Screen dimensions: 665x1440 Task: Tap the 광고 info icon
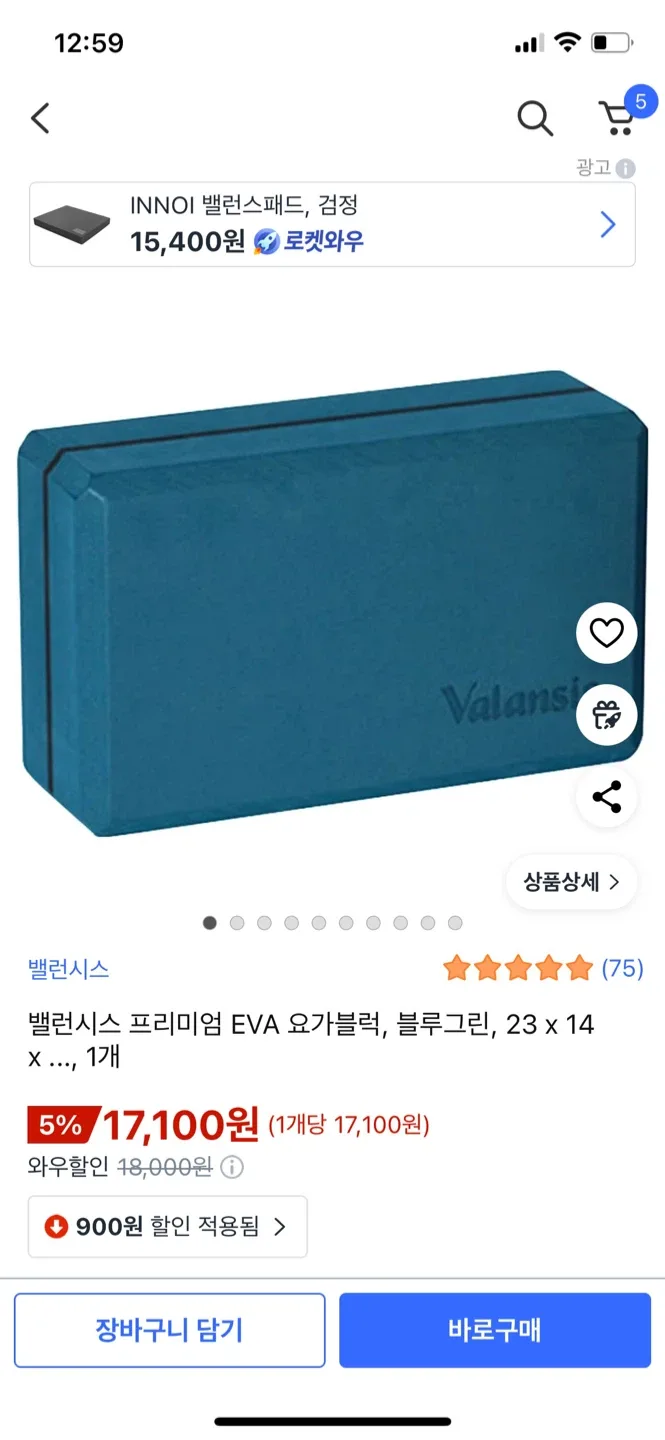tap(626, 168)
